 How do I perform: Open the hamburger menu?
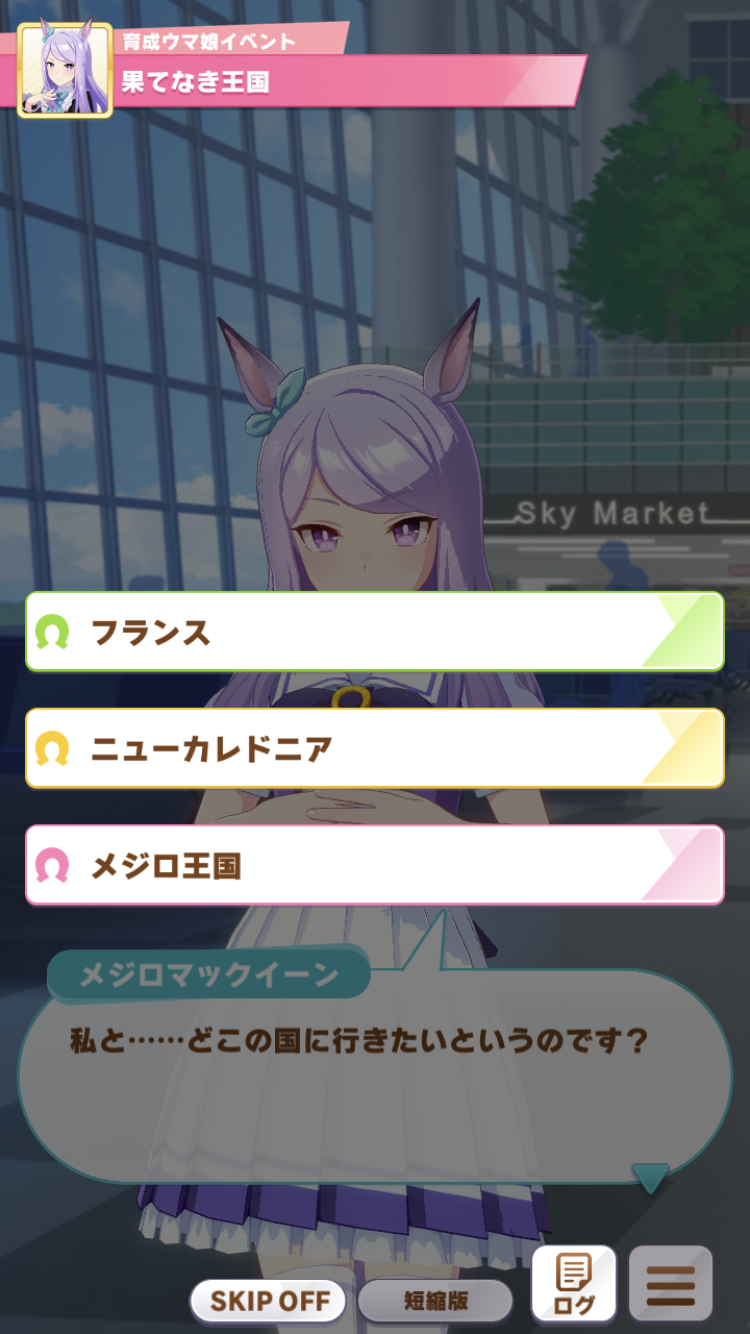pyautogui.click(x=670, y=1284)
